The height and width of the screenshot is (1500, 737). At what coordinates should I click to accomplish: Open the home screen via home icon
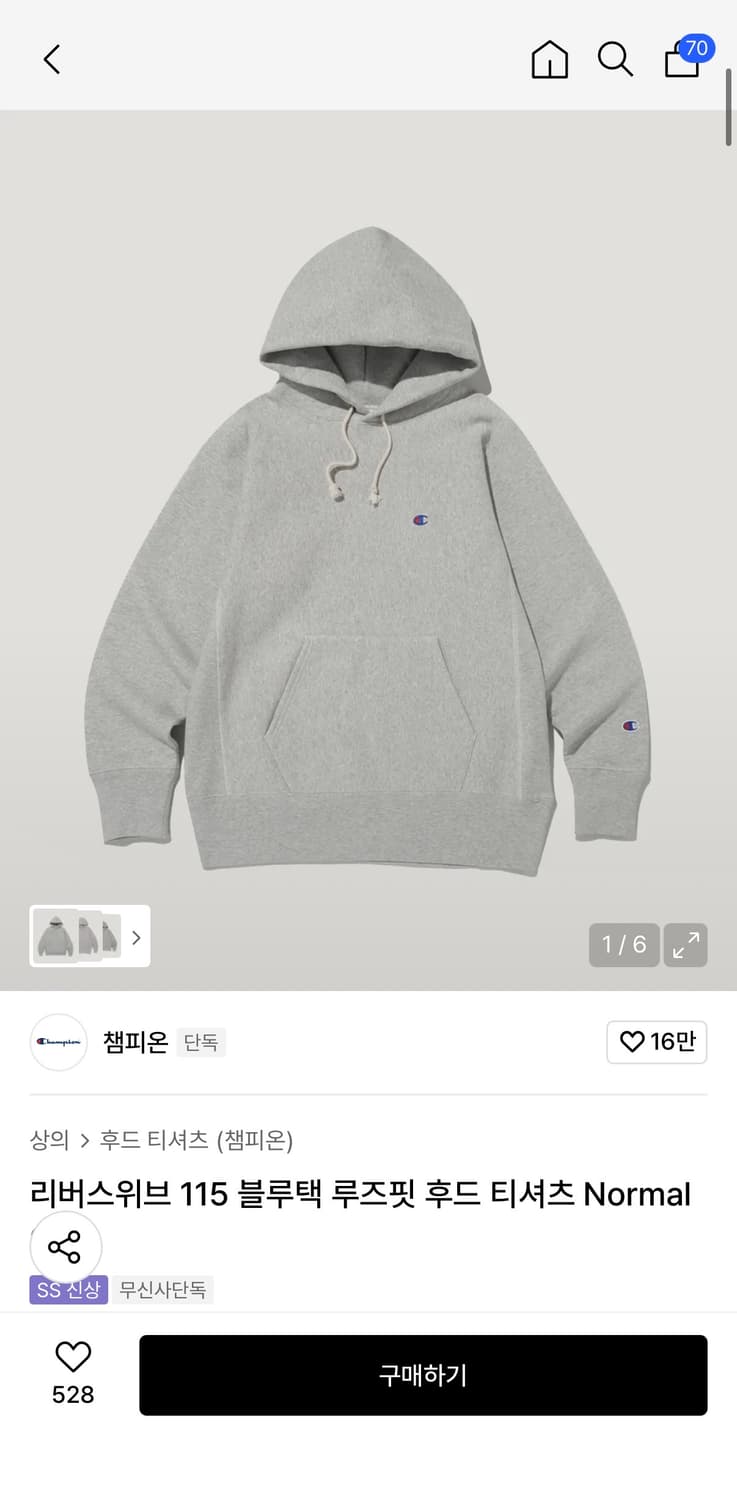coord(549,60)
